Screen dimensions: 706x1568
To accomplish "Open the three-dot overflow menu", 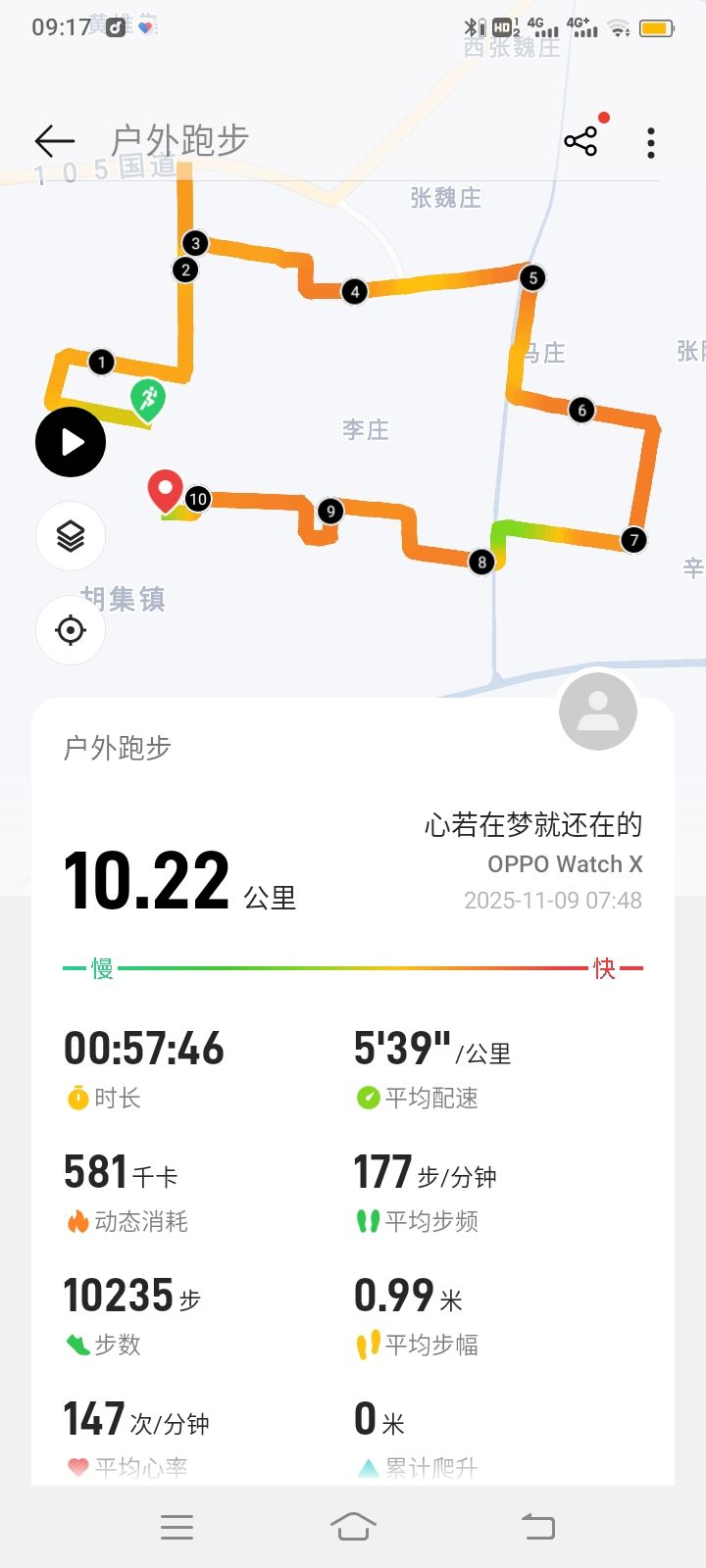I will point(651,143).
